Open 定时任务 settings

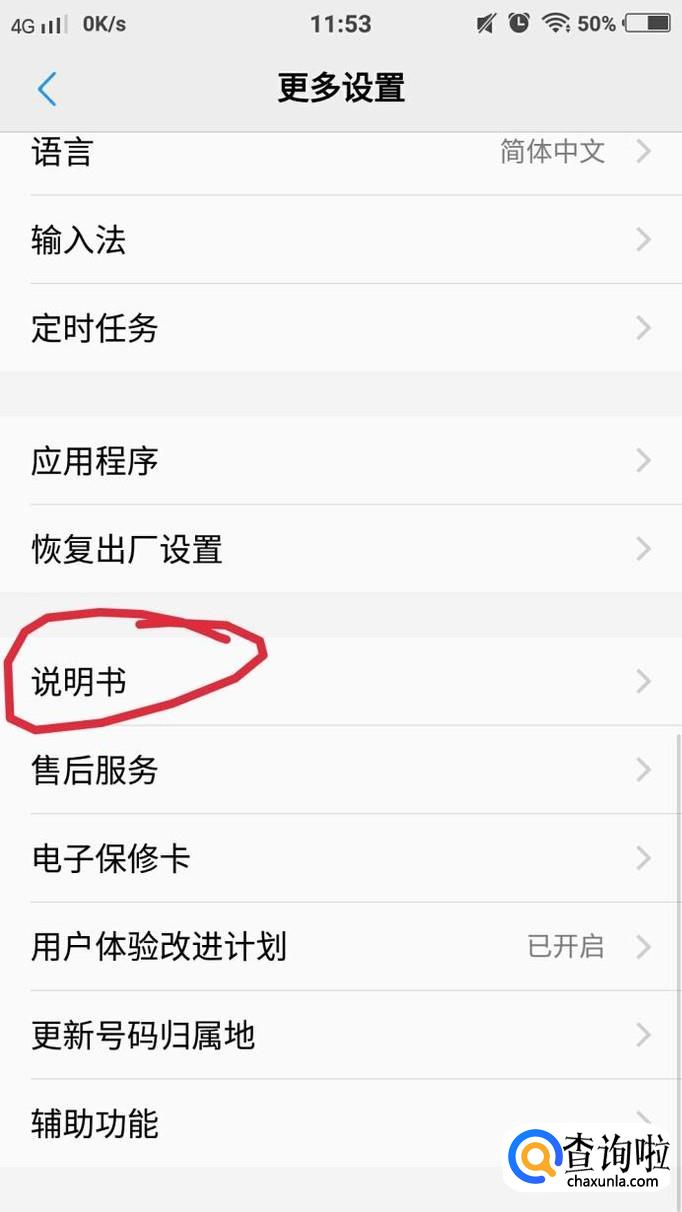click(x=340, y=328)
